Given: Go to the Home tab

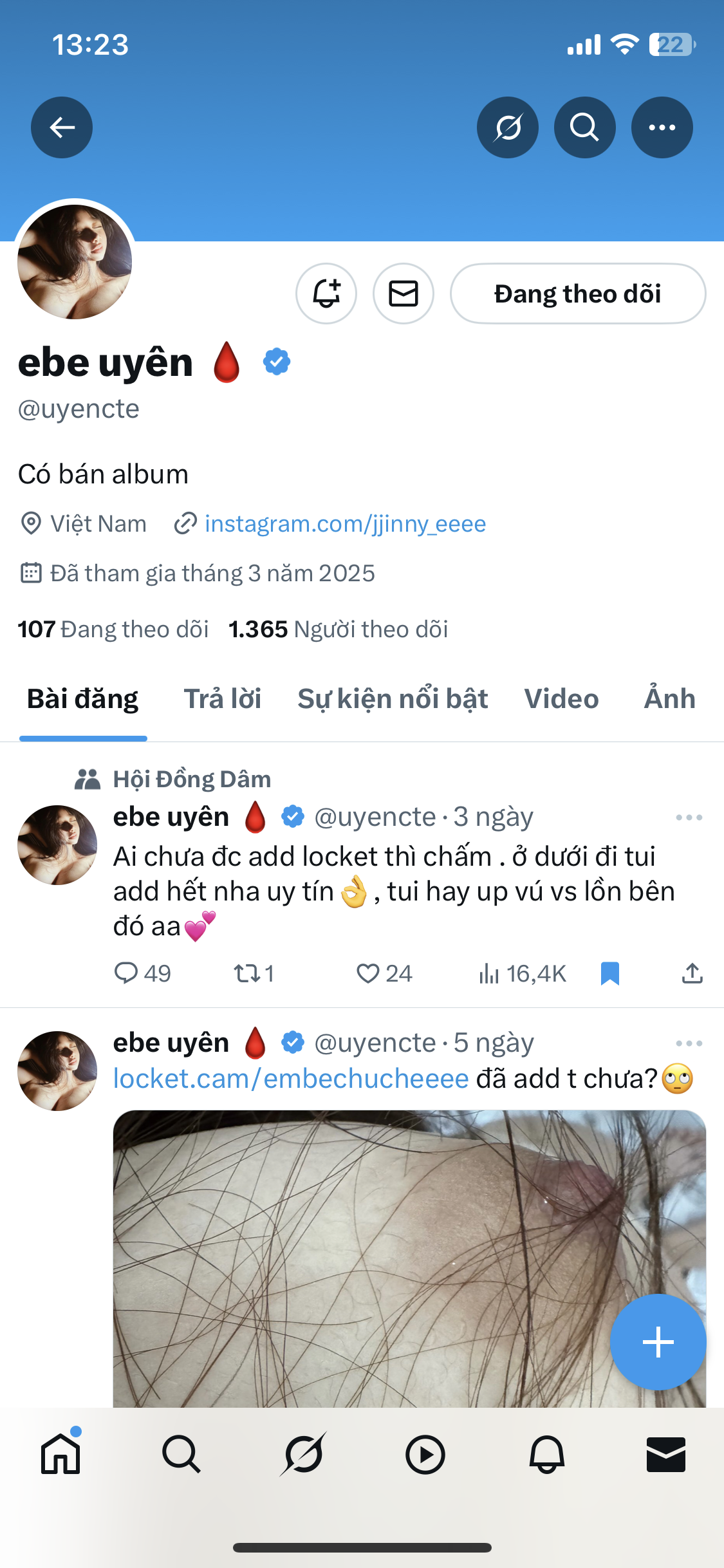Looking at the screenshot, I should coord(60,1455).
